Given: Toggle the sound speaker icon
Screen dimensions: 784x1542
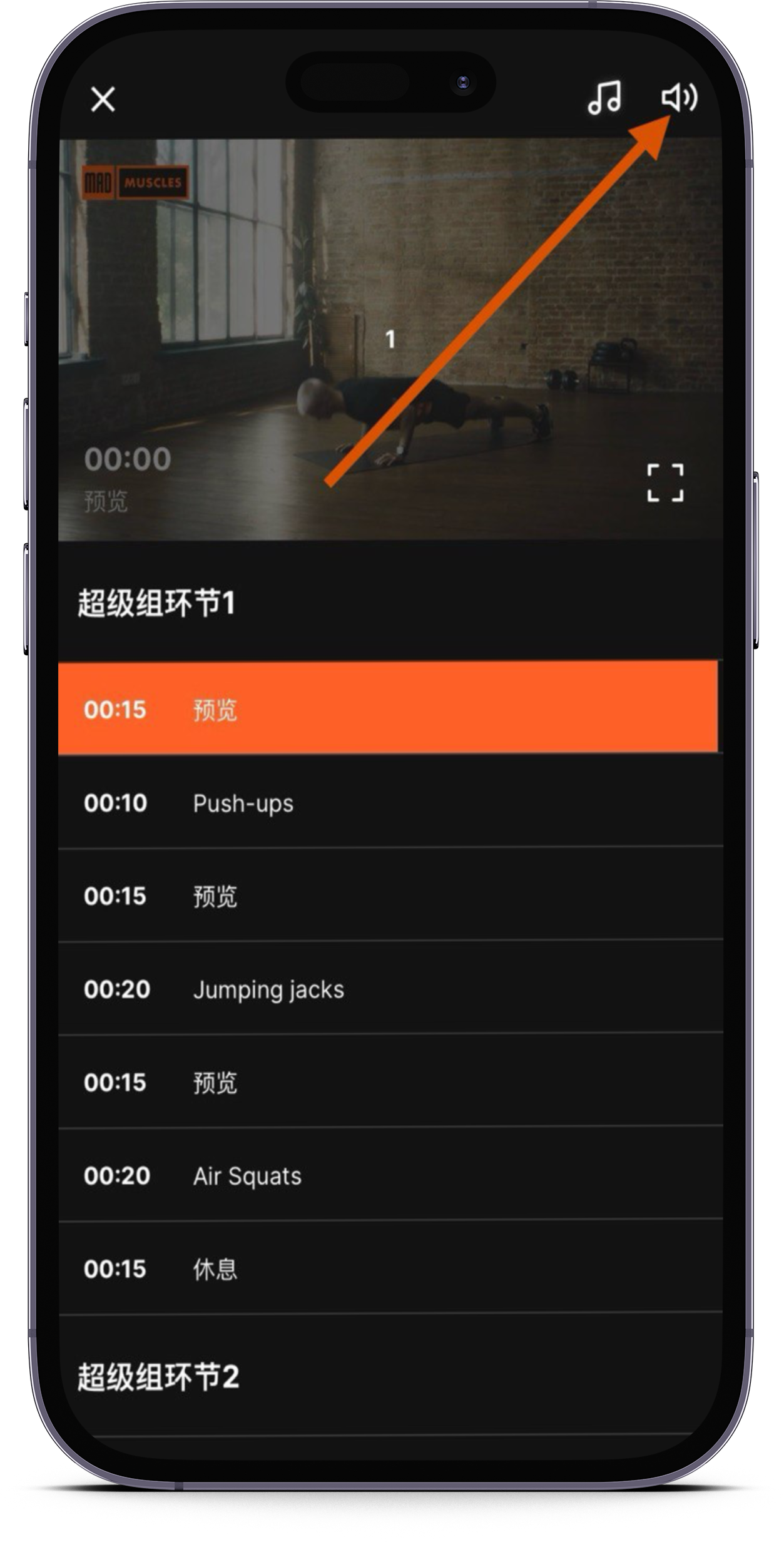Looking at the screenshot, I should (x=680, y=97).
